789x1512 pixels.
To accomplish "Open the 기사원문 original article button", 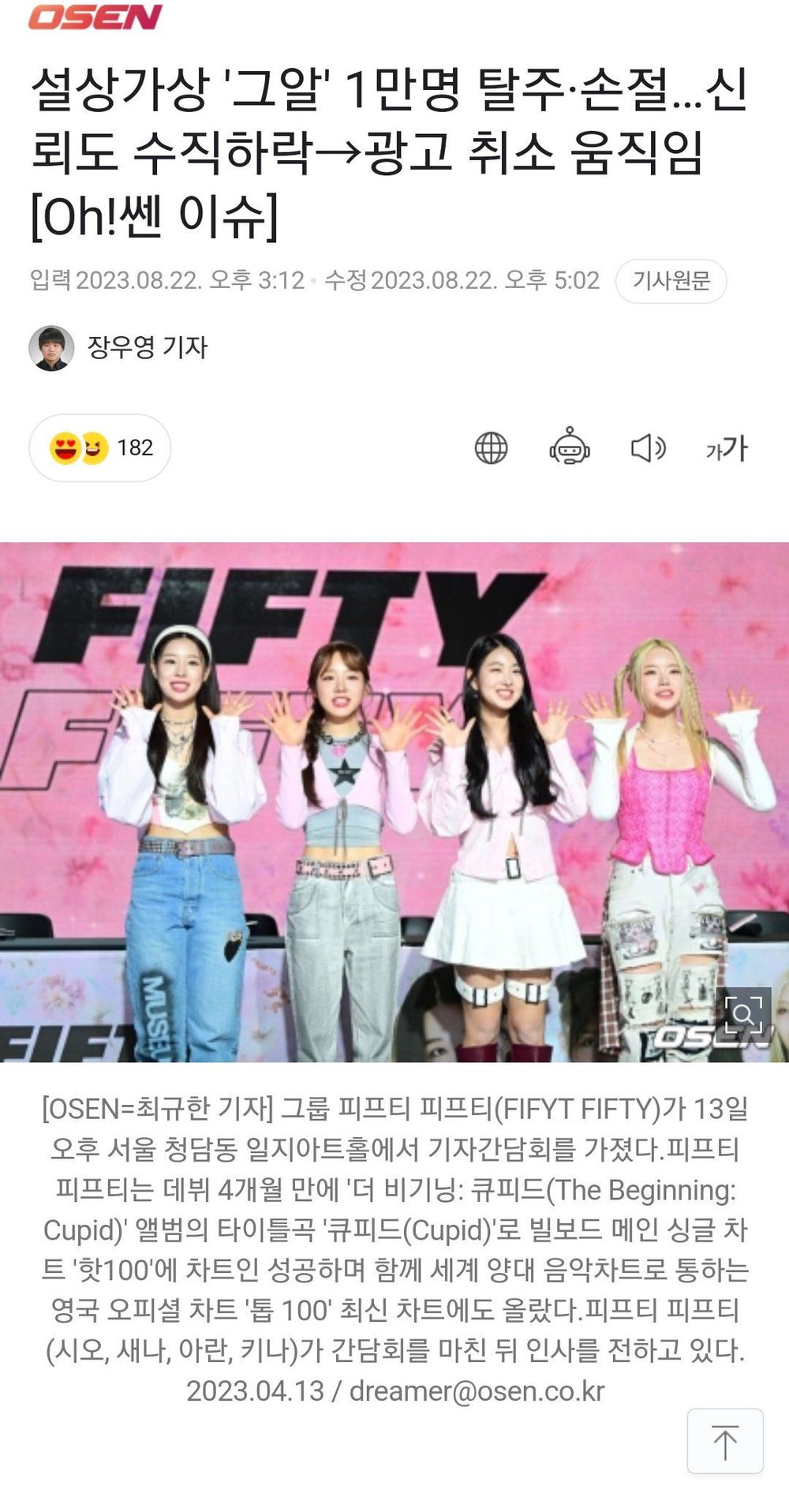I will click(x=671, y=281).
